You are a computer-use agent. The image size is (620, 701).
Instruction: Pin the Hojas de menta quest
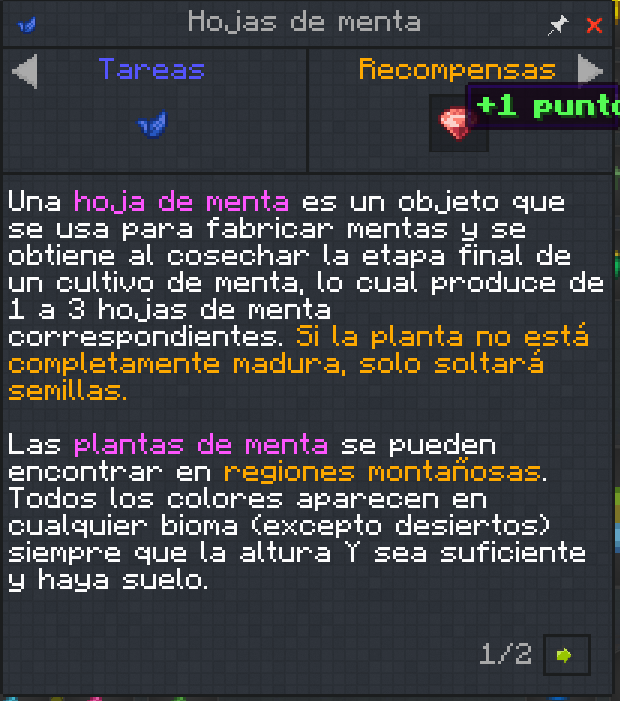click(558, 26)
